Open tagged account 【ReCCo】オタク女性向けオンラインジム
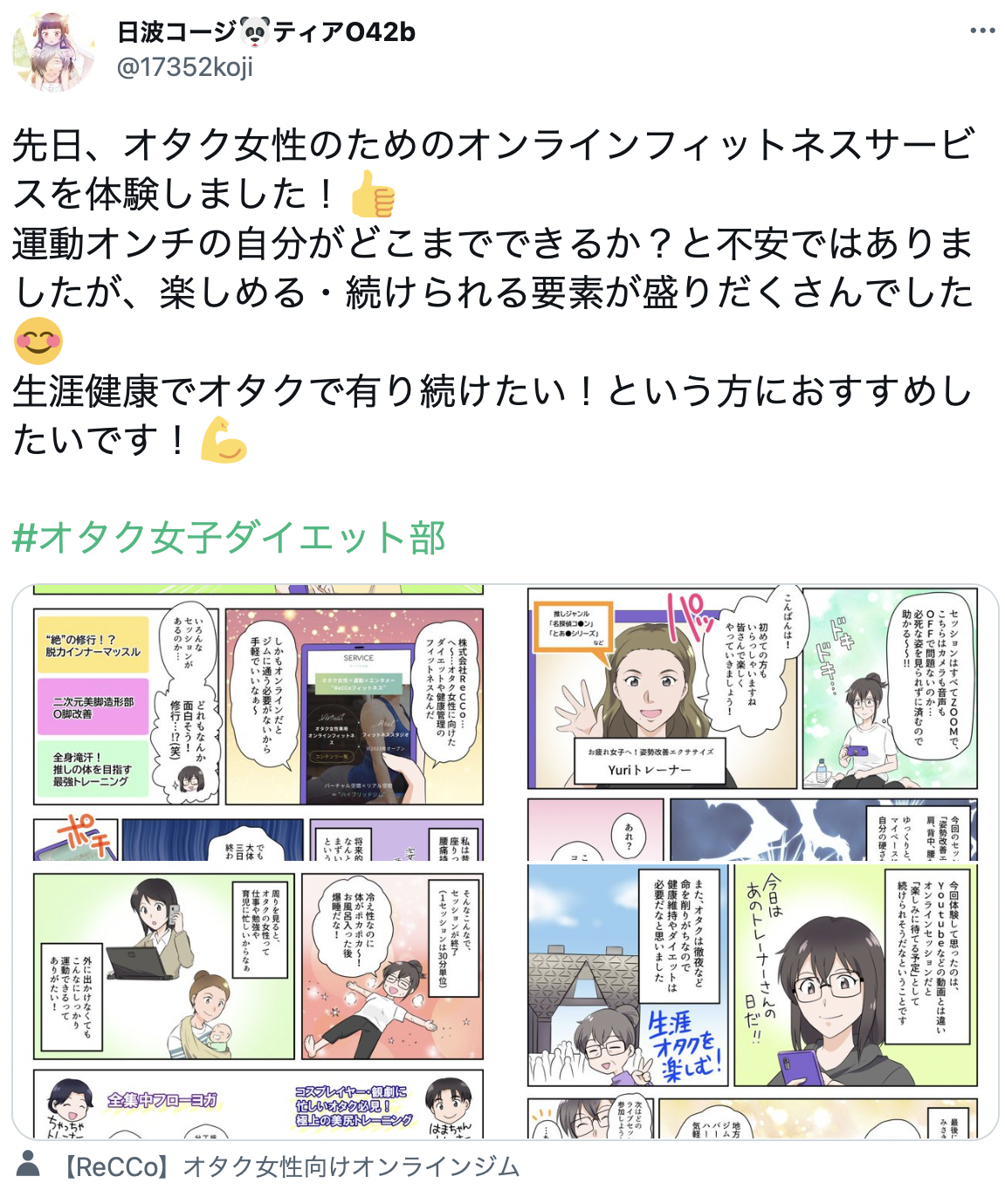 click(290, 1166)
